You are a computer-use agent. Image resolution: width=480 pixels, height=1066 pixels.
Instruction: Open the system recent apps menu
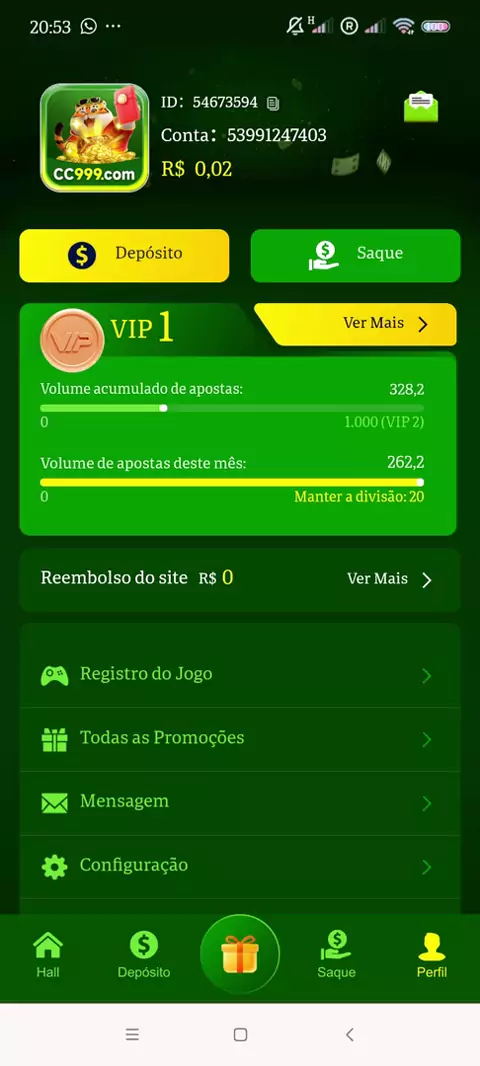click(132, 1035)
